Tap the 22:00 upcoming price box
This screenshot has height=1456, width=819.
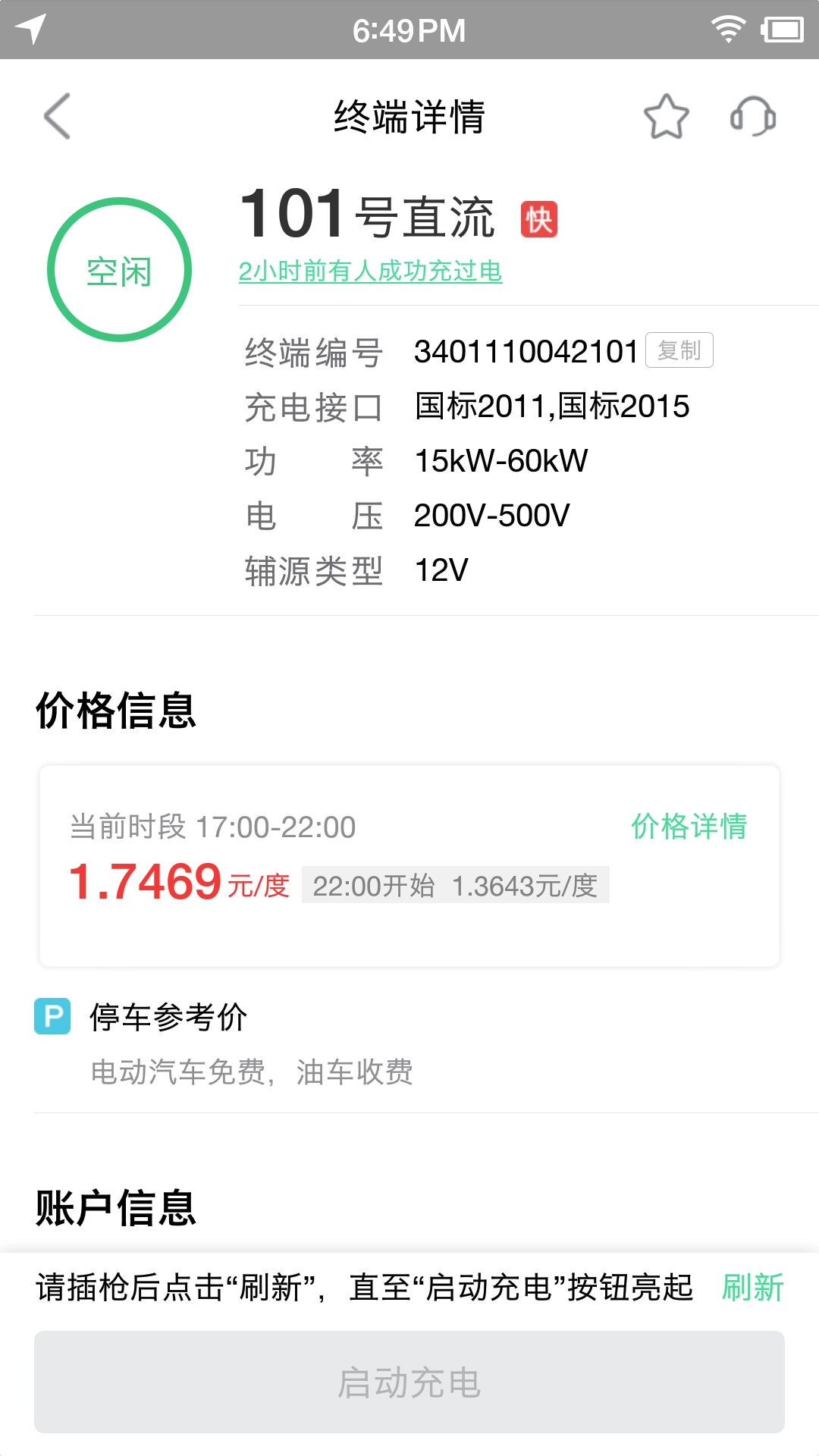point(455,883)
